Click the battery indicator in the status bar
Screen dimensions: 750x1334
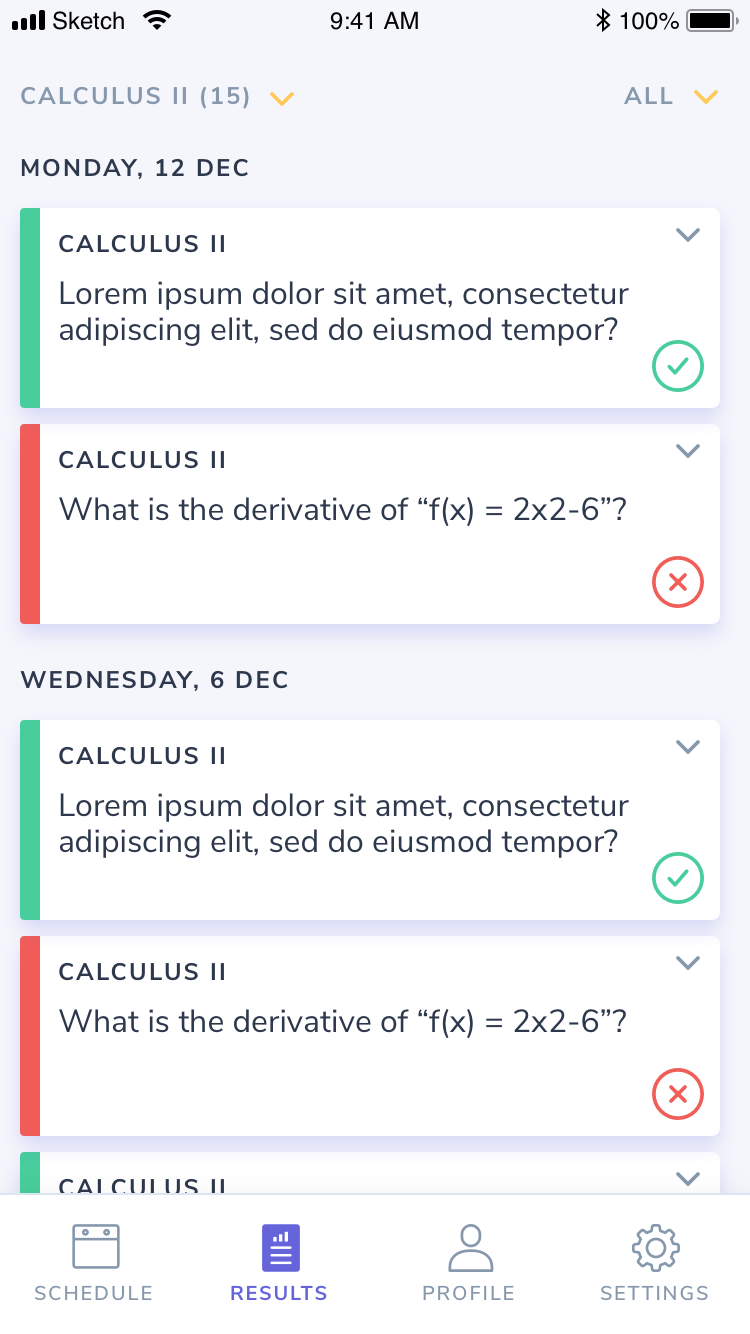coord(710,20)
